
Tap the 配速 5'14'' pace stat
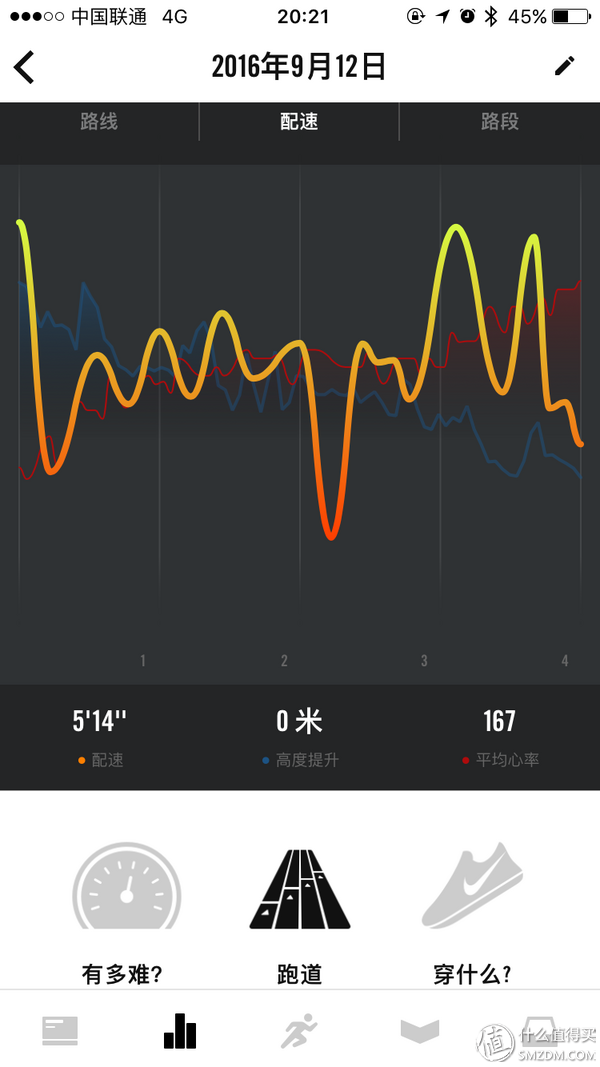pyautogui.click(x=100, y=738)
